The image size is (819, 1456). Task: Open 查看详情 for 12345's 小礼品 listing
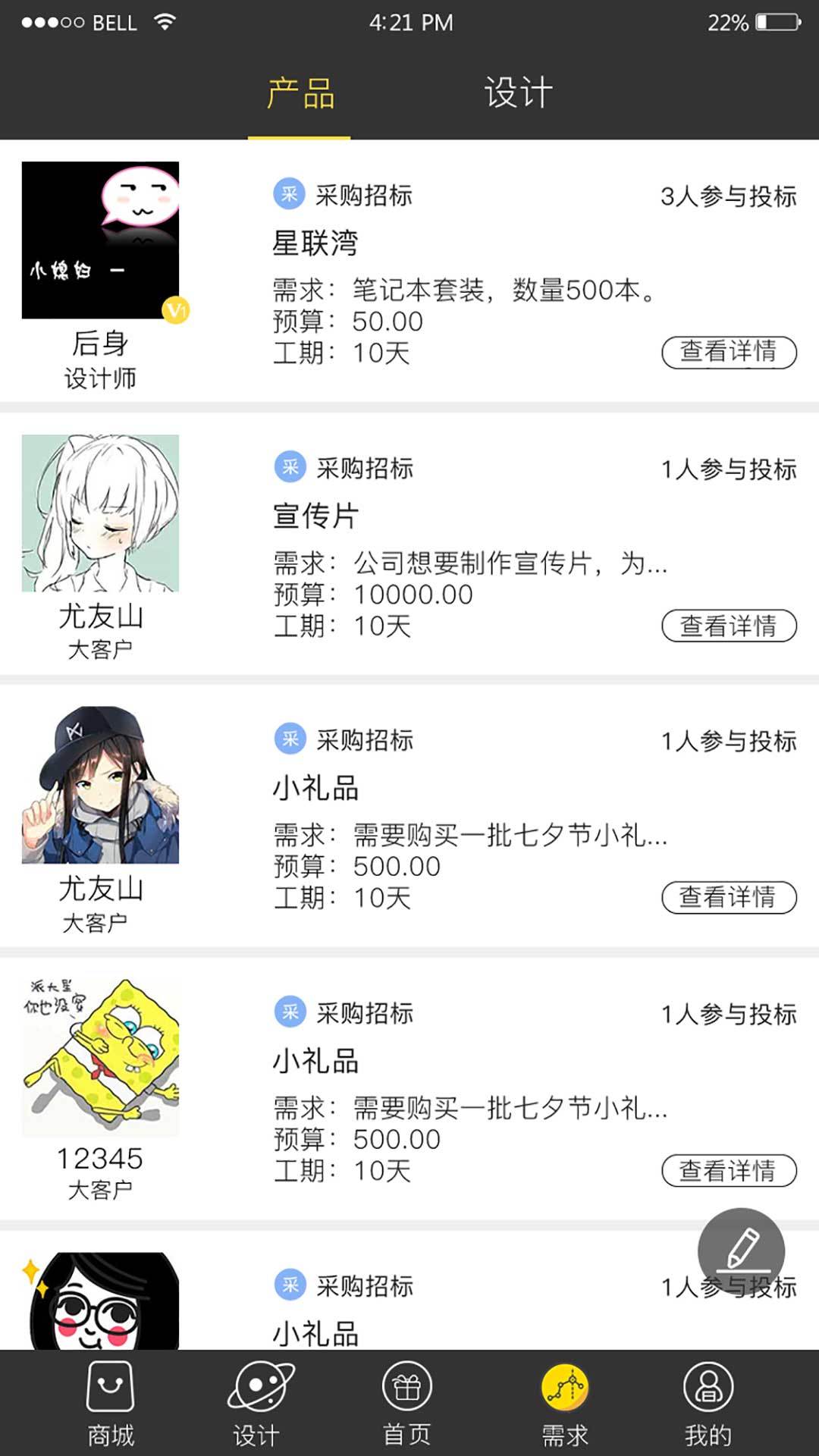tap(729, 1171)
